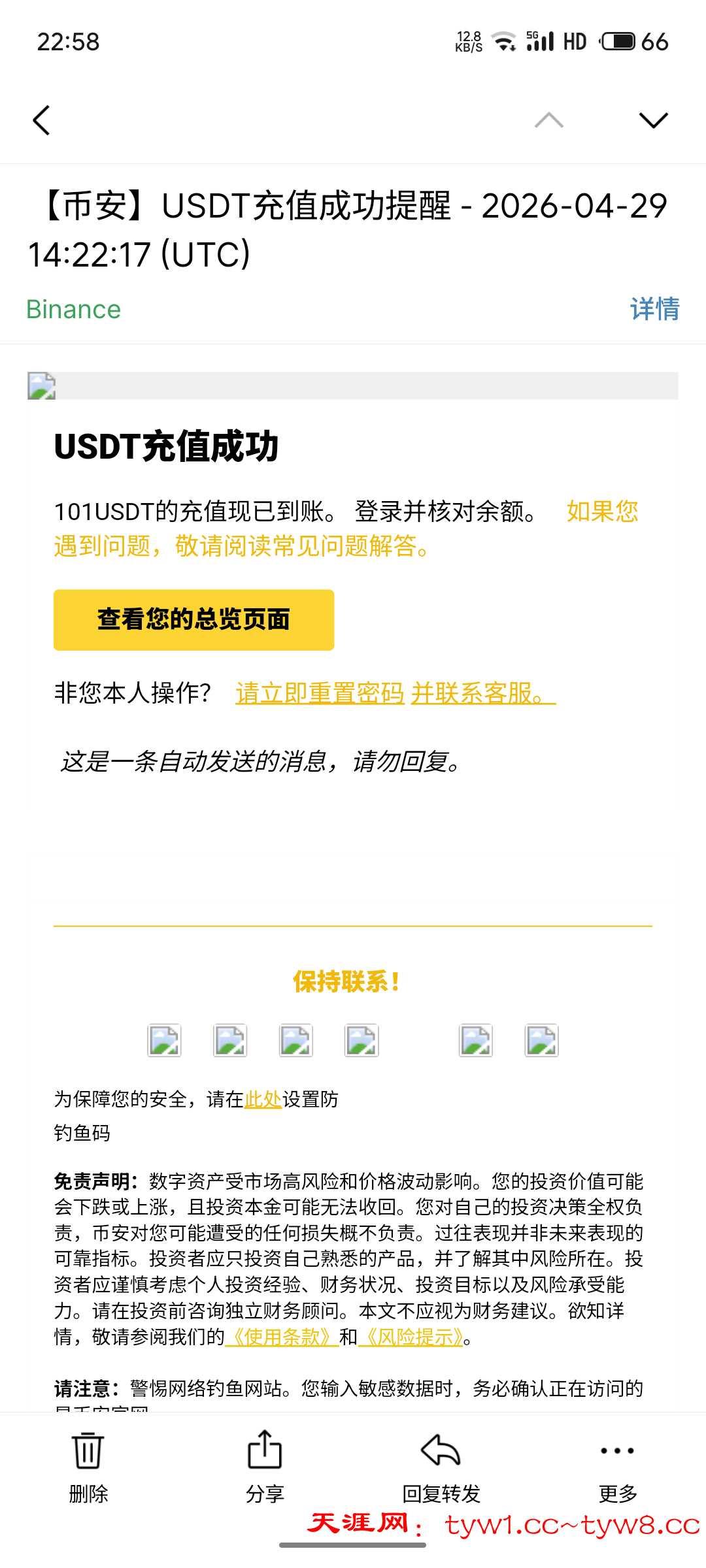Image resolution: width=706 pixels, height=1568 pixels.
Task: Go back to the inbox
Action: [41, 120]
